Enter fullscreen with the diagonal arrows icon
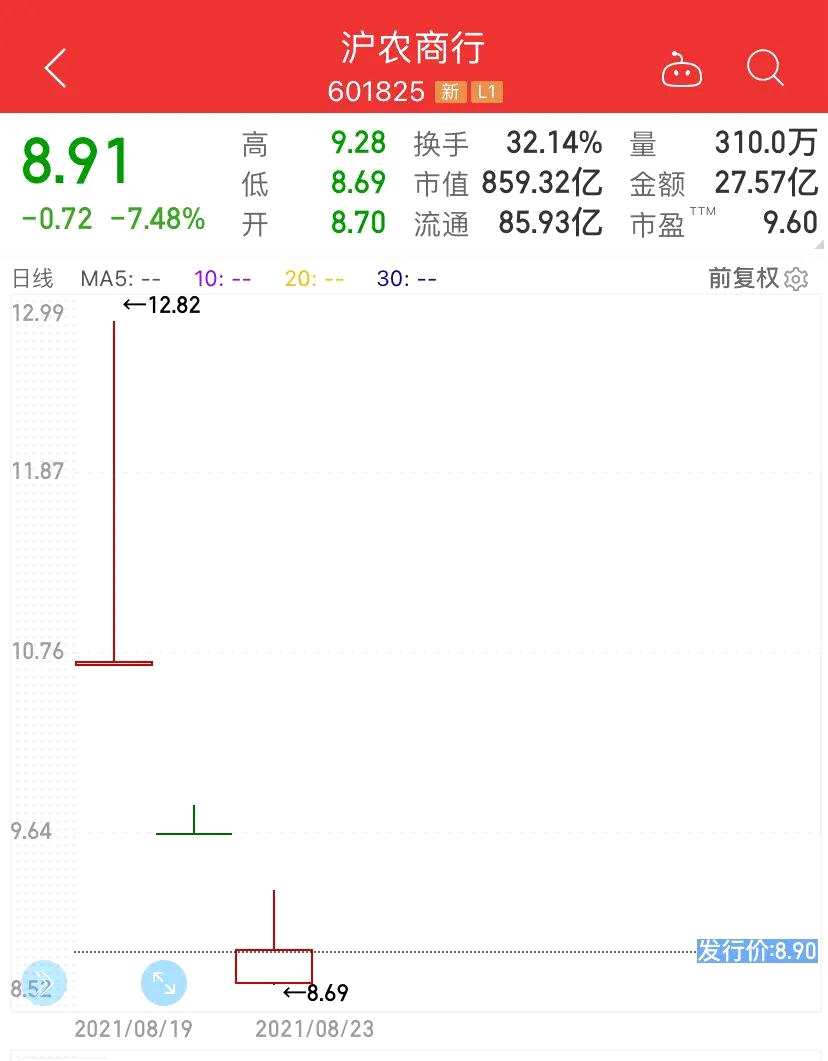This screenshot has height=1061, width=828. point(164,984)
